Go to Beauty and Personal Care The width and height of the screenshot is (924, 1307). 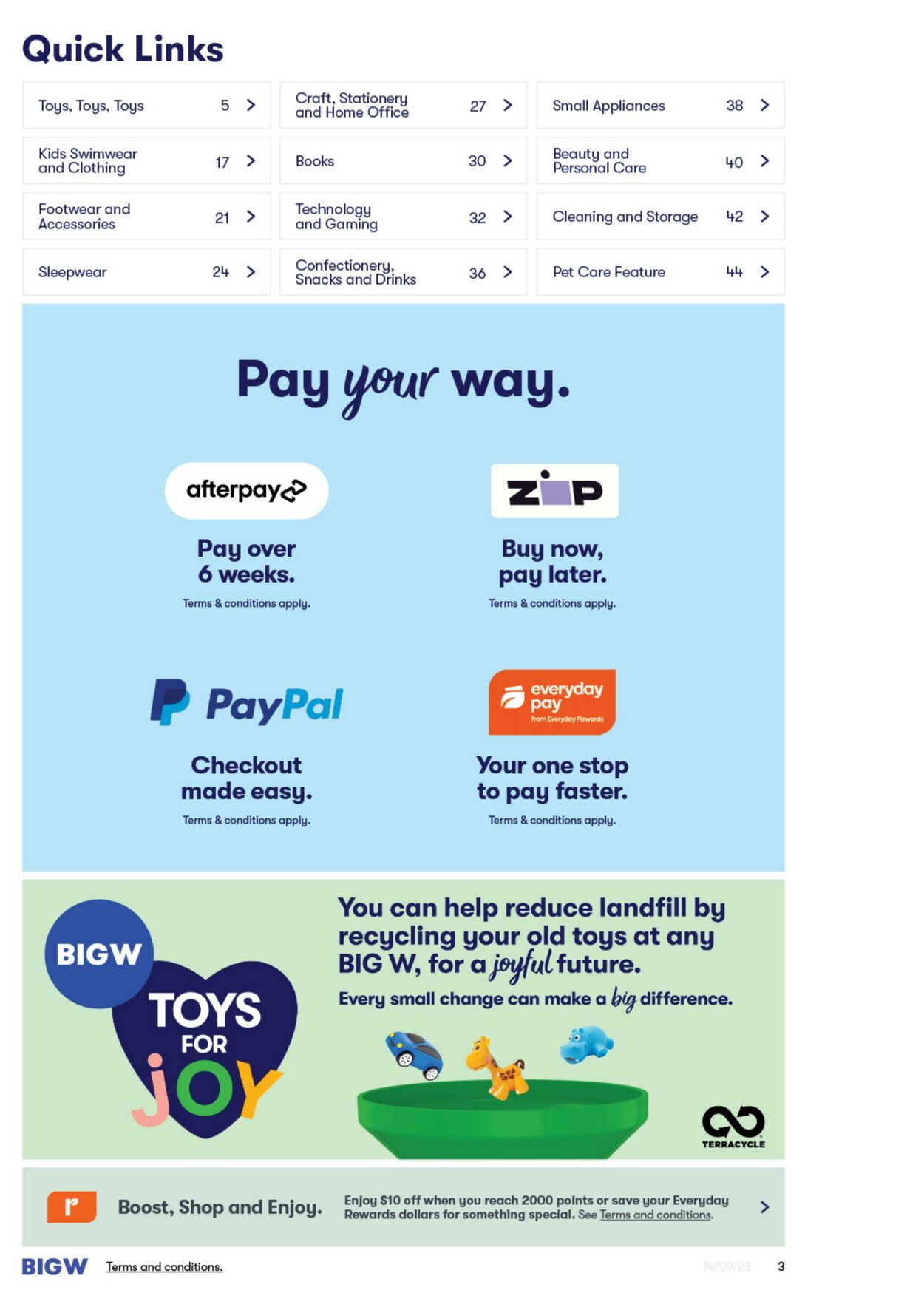point(660,161)
